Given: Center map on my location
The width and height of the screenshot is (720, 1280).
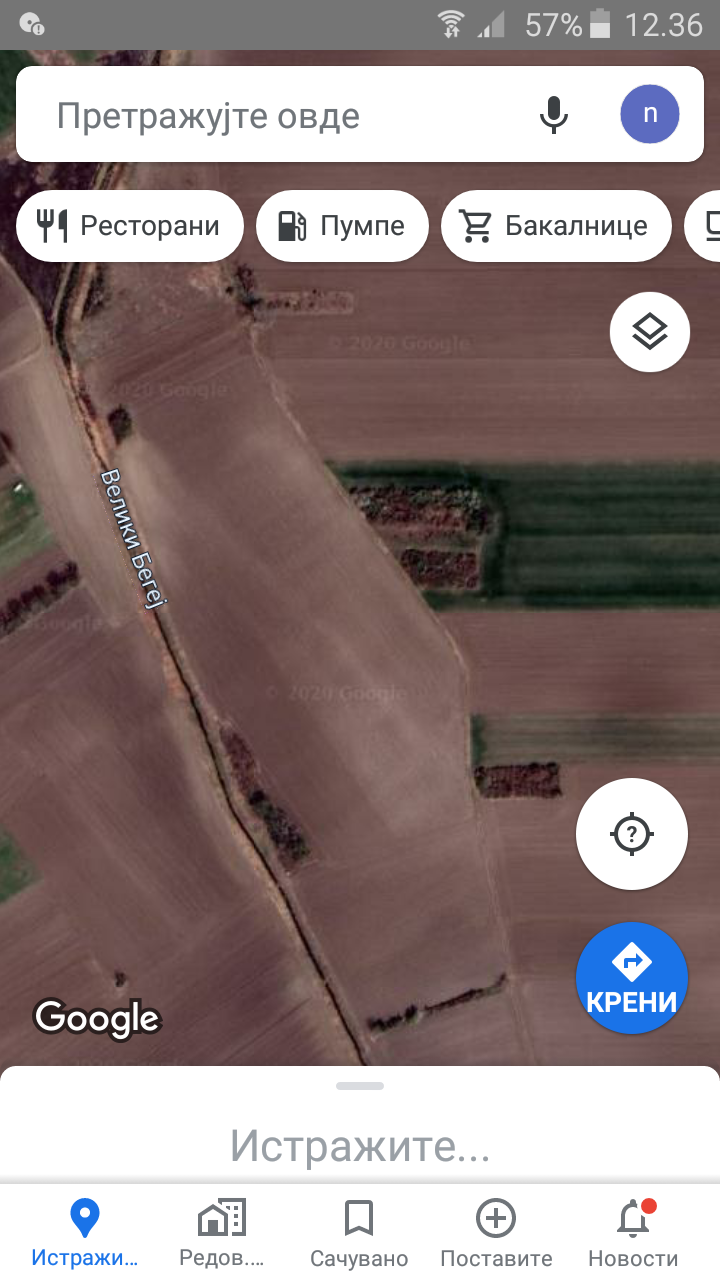Looking at the screenshot, I should [632, 834].
